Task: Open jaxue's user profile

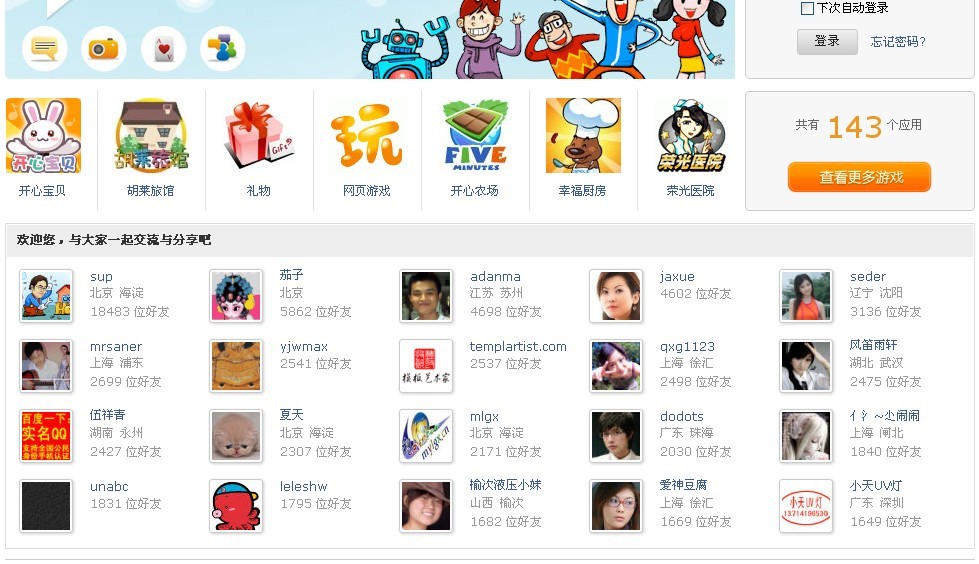Action: pyautogui.click(x=677, y=277)
